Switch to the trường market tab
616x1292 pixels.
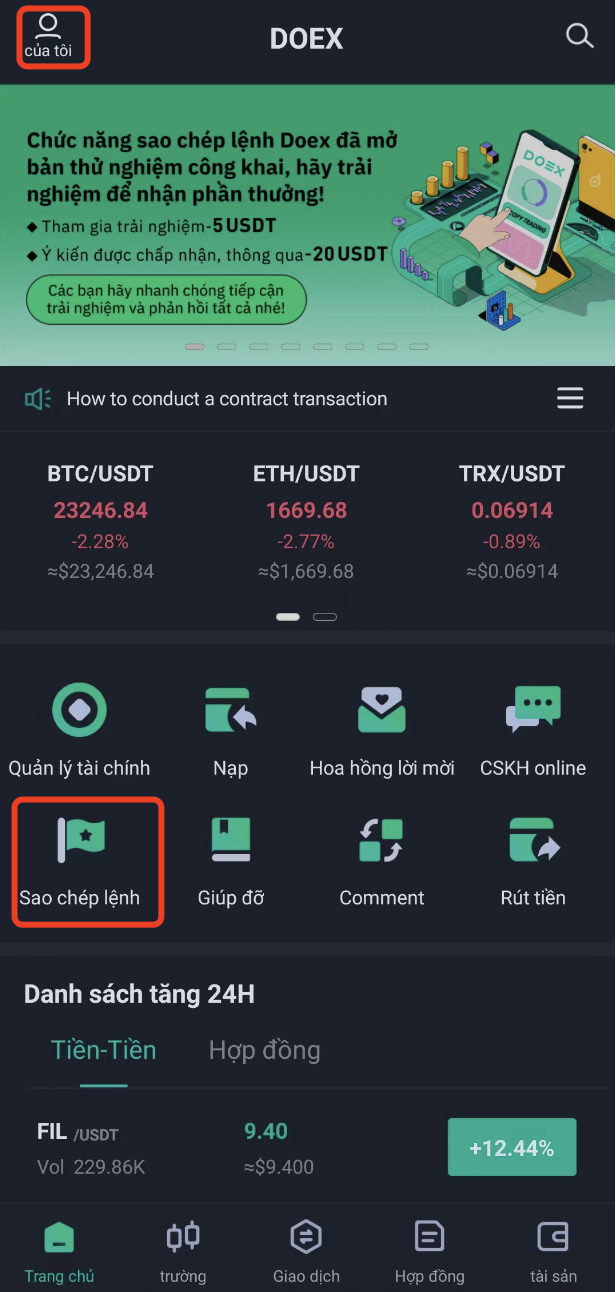tap(183, 1250)
